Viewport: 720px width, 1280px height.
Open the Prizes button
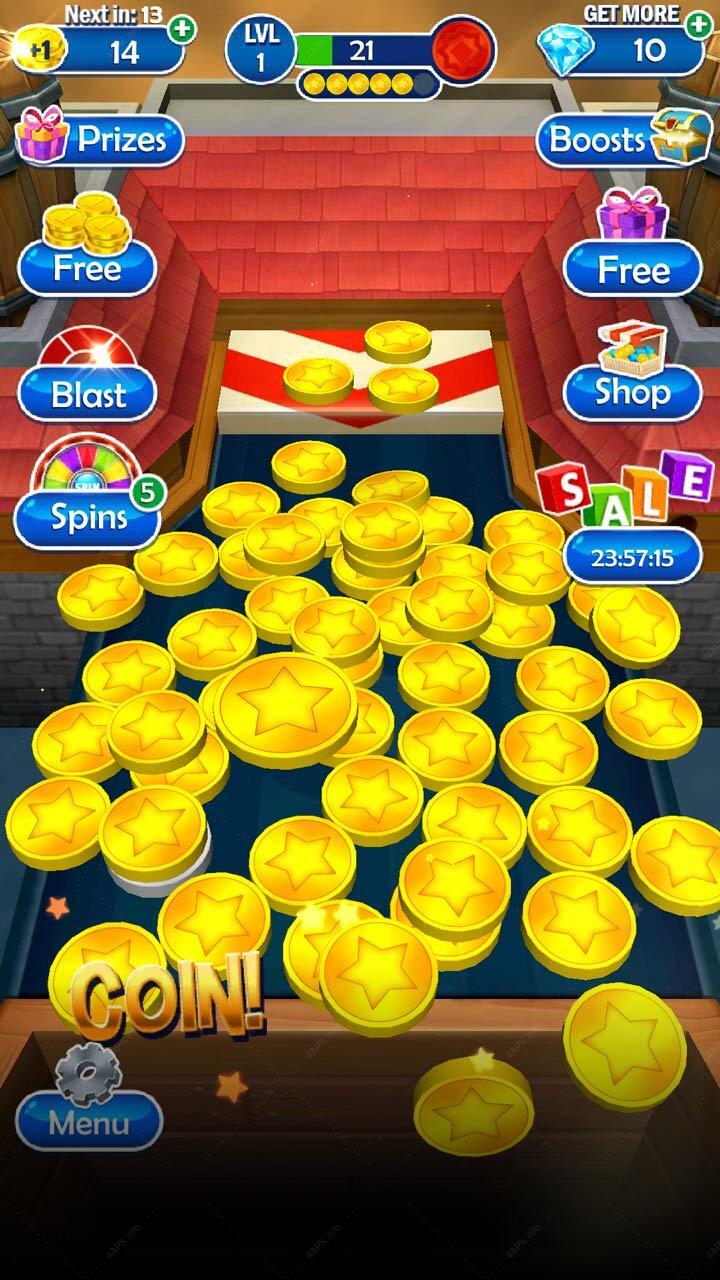[100, 138]
